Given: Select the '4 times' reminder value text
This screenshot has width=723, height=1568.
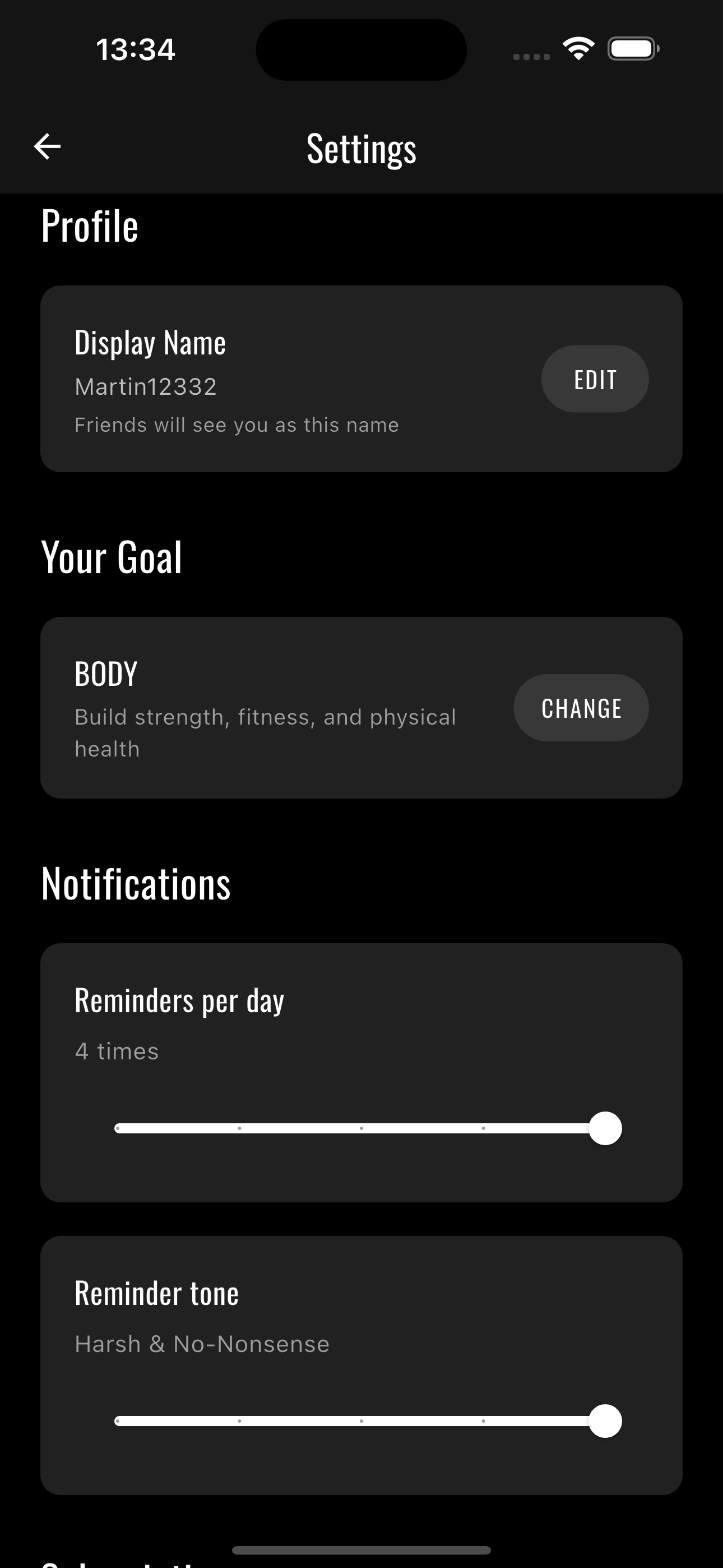Looking at the screenshot, I should [x=115, y=1050].
